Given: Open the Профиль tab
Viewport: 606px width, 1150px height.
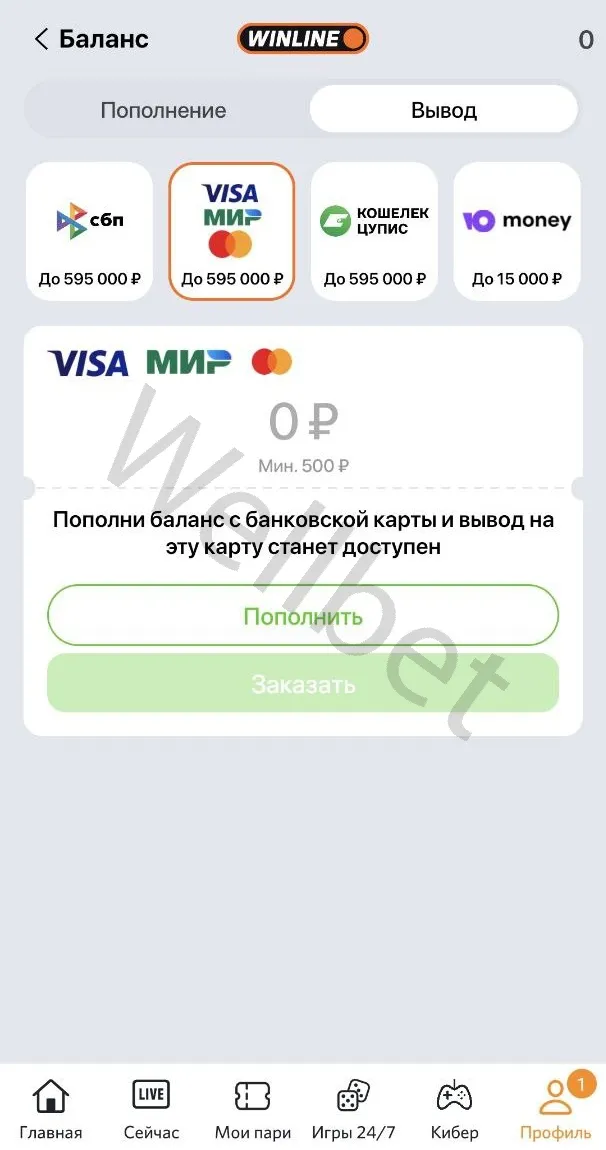Looking at the screenshot, I should click(555, 1109).
